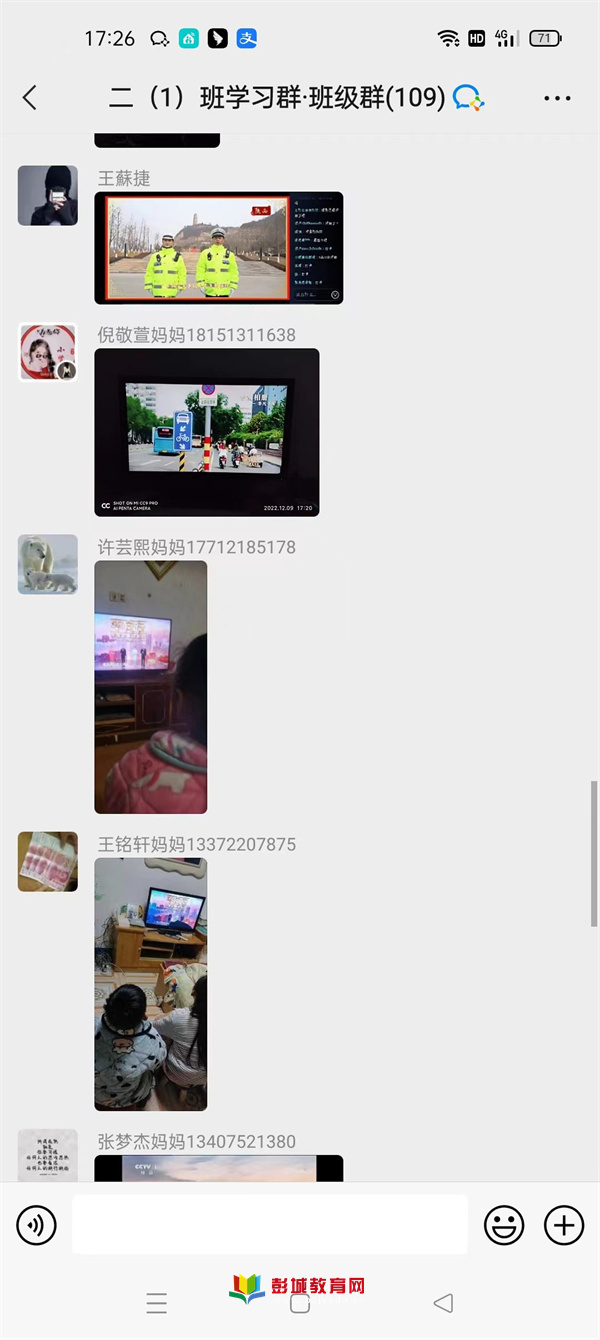Open the plus attachments menu
This screenshot has height=1340, width=600.
(564, 1225)
